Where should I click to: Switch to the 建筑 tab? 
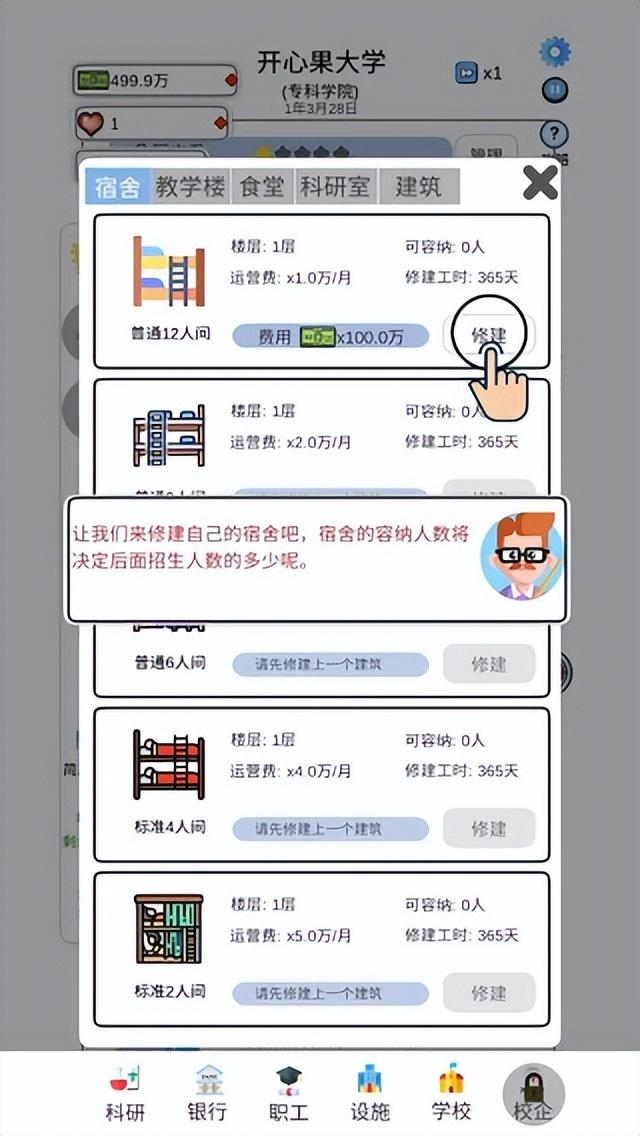(x=418, y=186)
